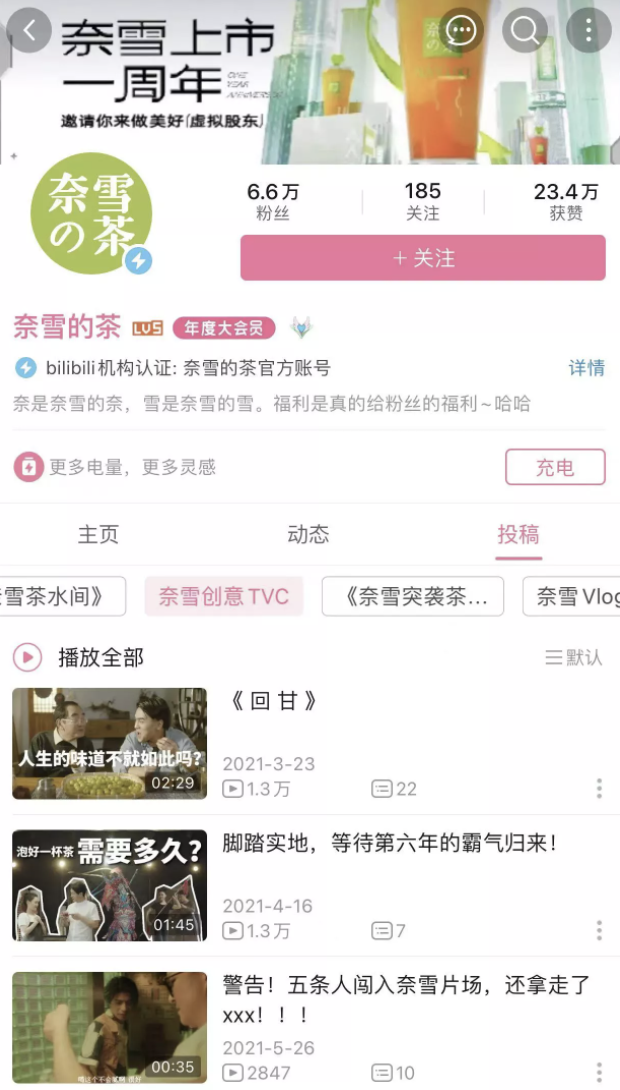
Task: Open the search icon in the header
Action: point(525,30)
